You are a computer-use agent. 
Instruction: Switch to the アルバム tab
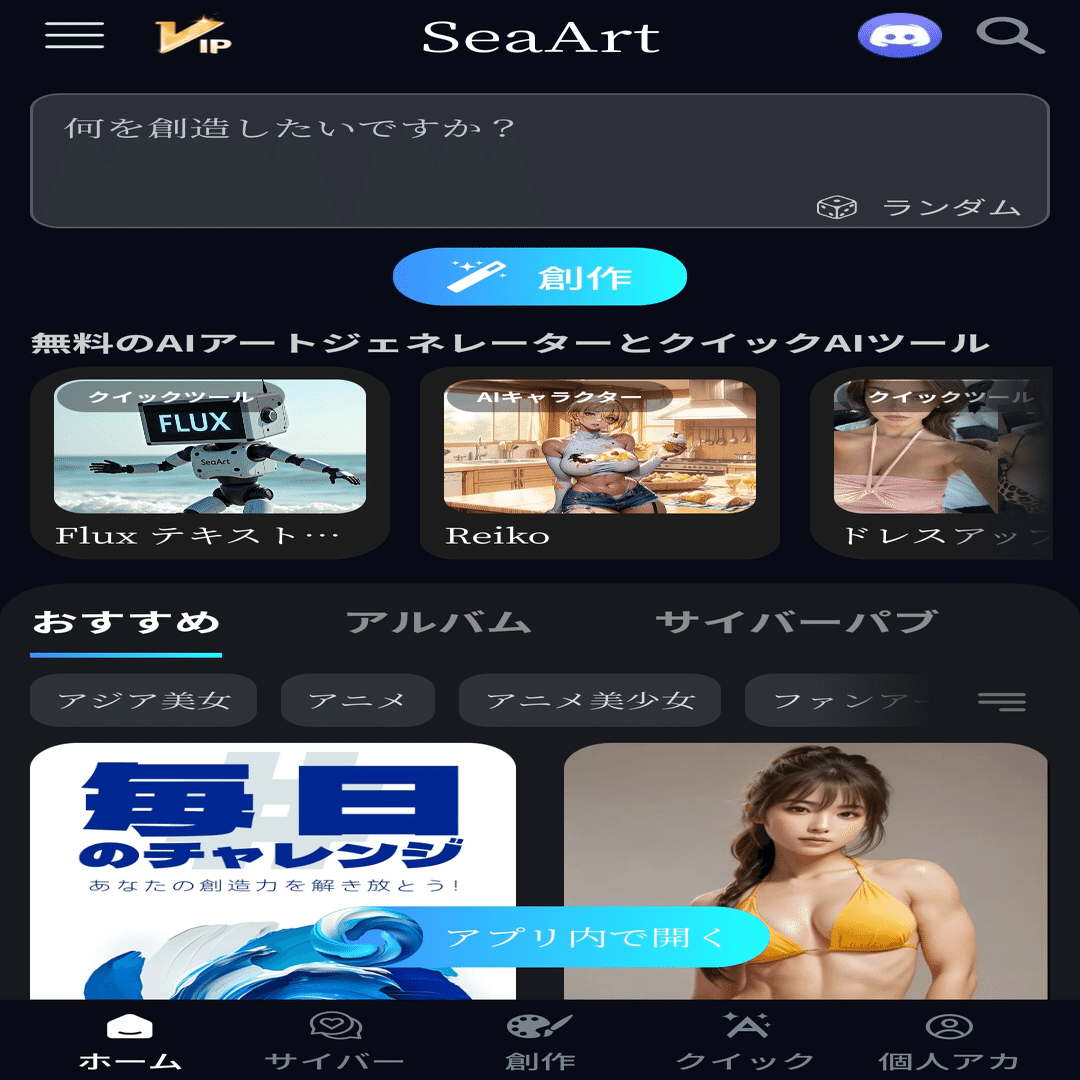pyautogui.click(x=438, y=622)
